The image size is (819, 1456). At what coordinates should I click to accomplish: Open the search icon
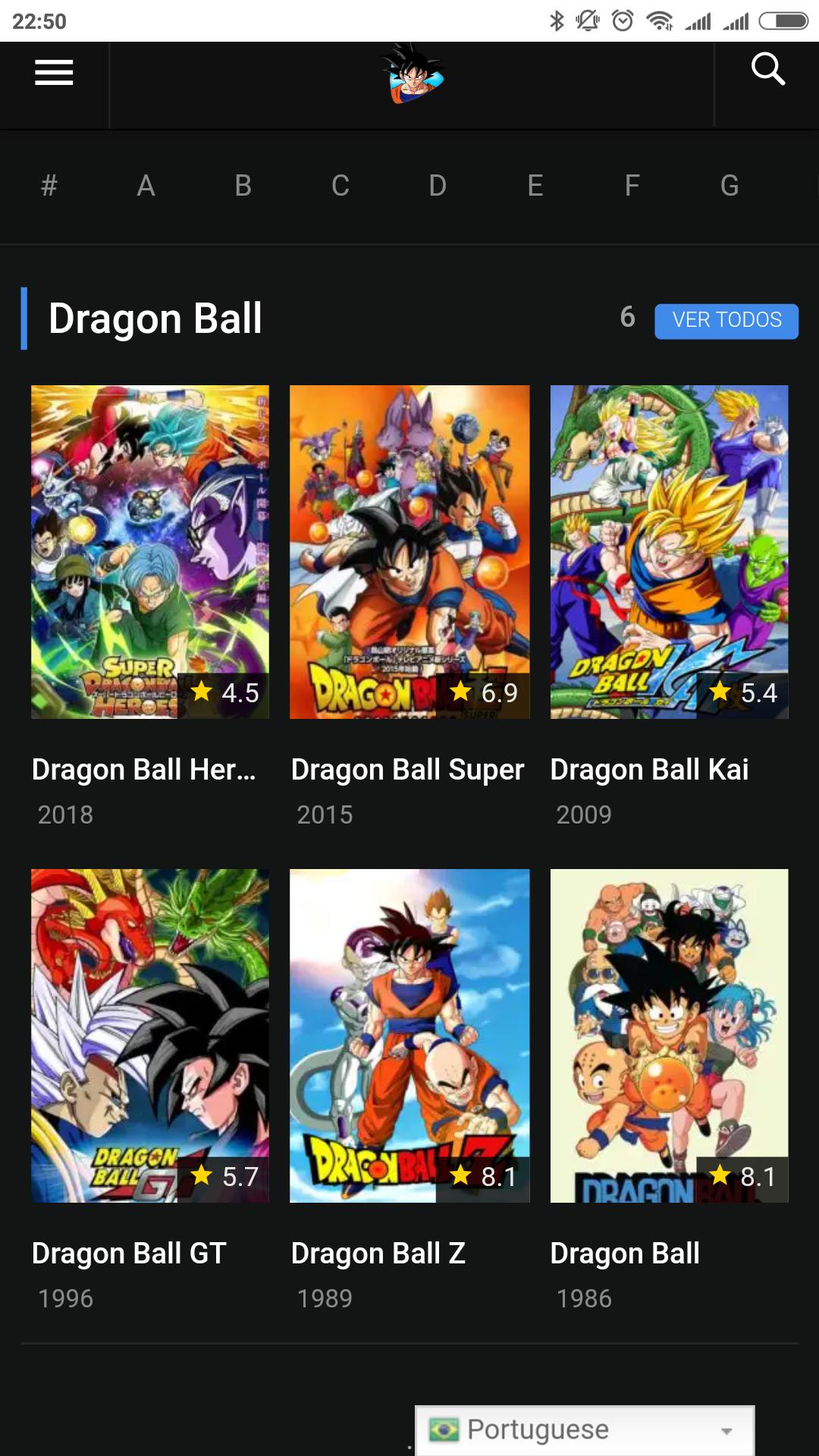[767, 70]
